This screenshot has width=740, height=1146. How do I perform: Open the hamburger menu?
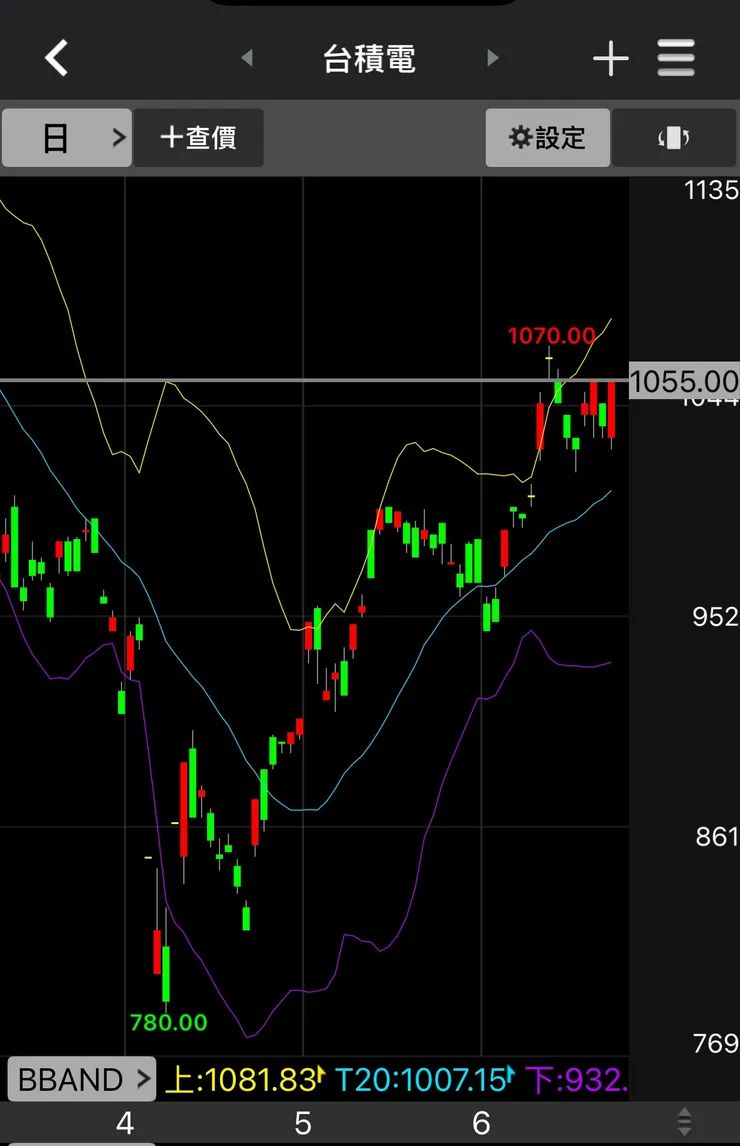pyautogui.click(x=676, y=59)
